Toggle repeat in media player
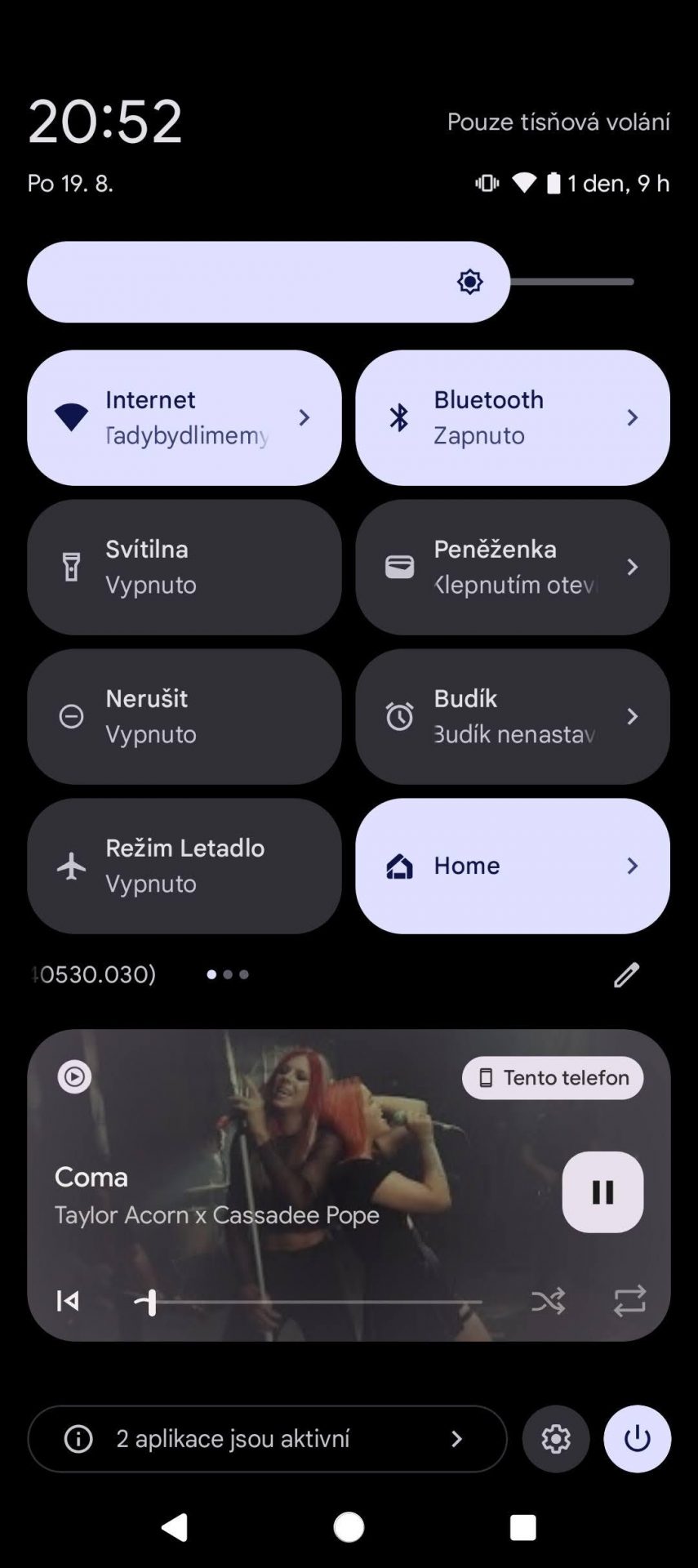This screenshot has height=1568, width=698. 629,1300
